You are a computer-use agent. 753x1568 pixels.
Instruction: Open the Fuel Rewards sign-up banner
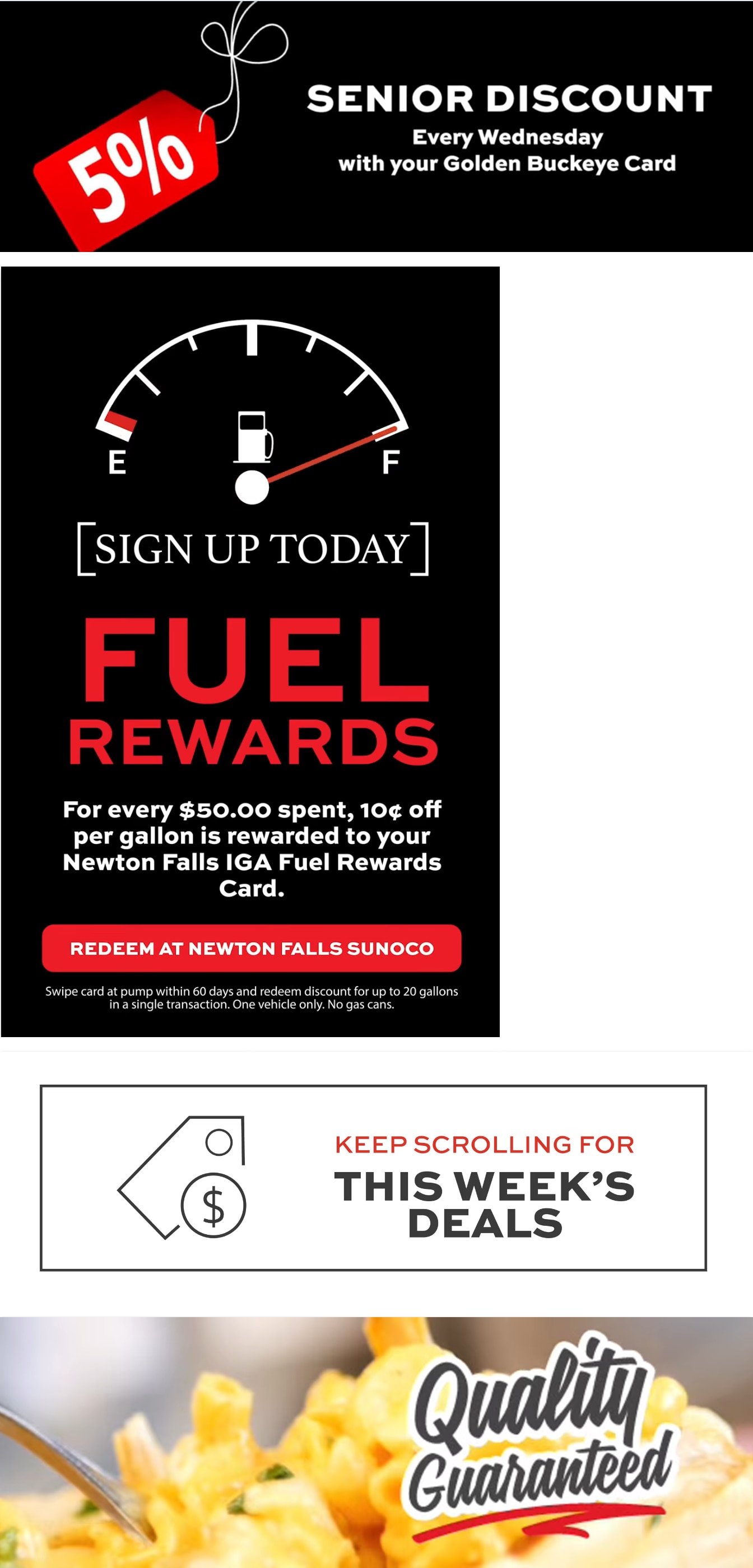coord(250,651)
